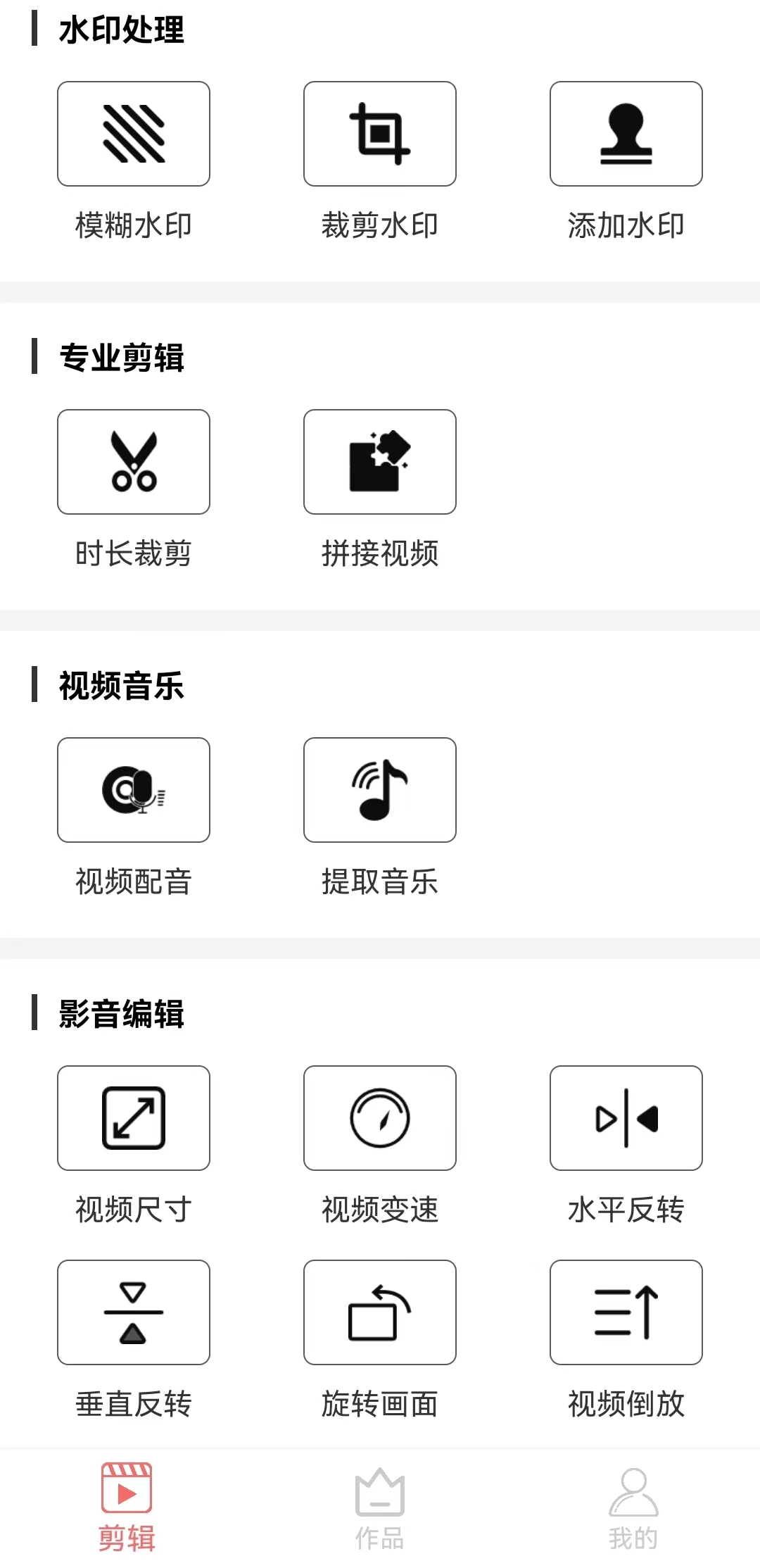Launch 视频倒放 to reverse video
The height and width of the screenshot is (1568, 760).
point(626,1312)
